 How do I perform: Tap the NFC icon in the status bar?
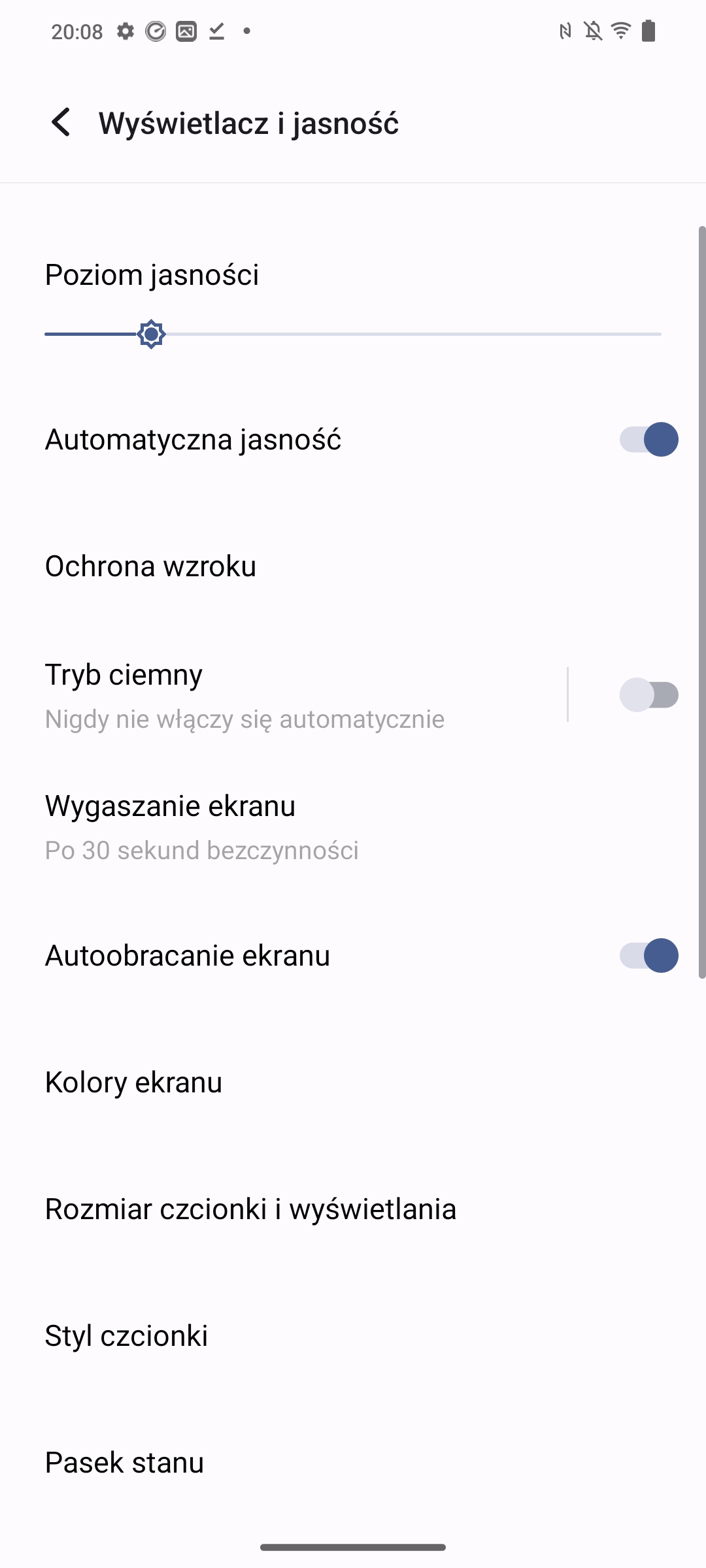point(565,31)
